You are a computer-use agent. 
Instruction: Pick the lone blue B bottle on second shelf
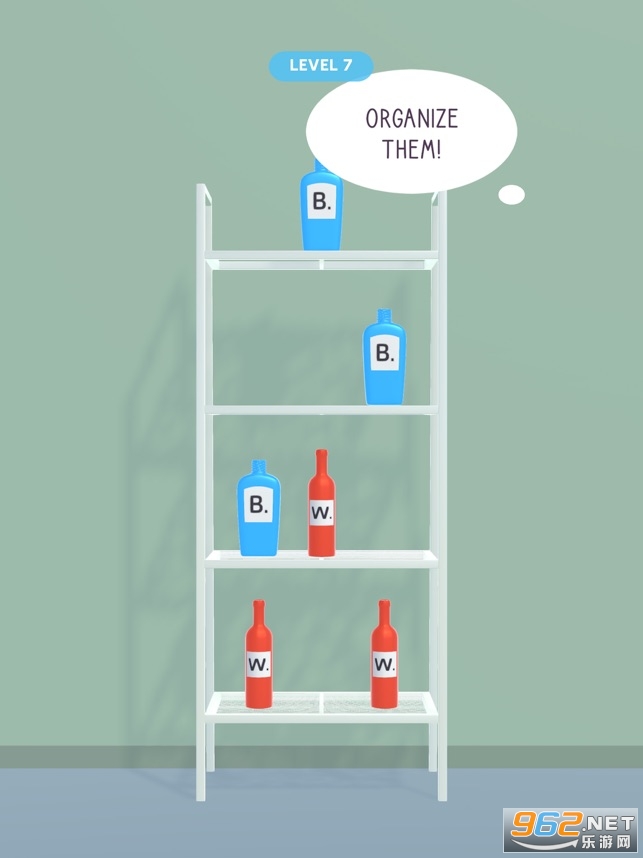384,360
